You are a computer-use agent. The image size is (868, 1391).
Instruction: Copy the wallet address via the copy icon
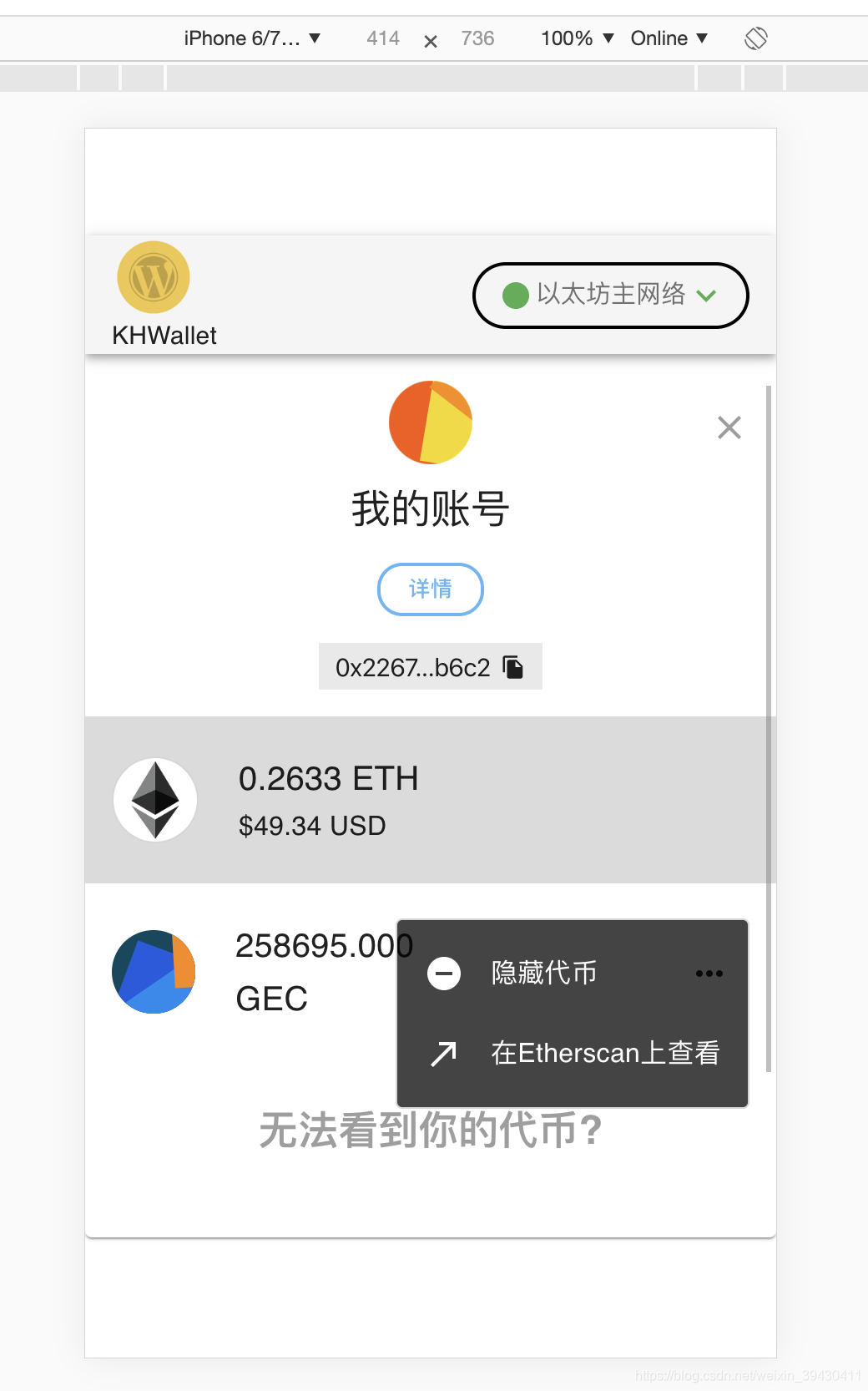click(515, 666)
